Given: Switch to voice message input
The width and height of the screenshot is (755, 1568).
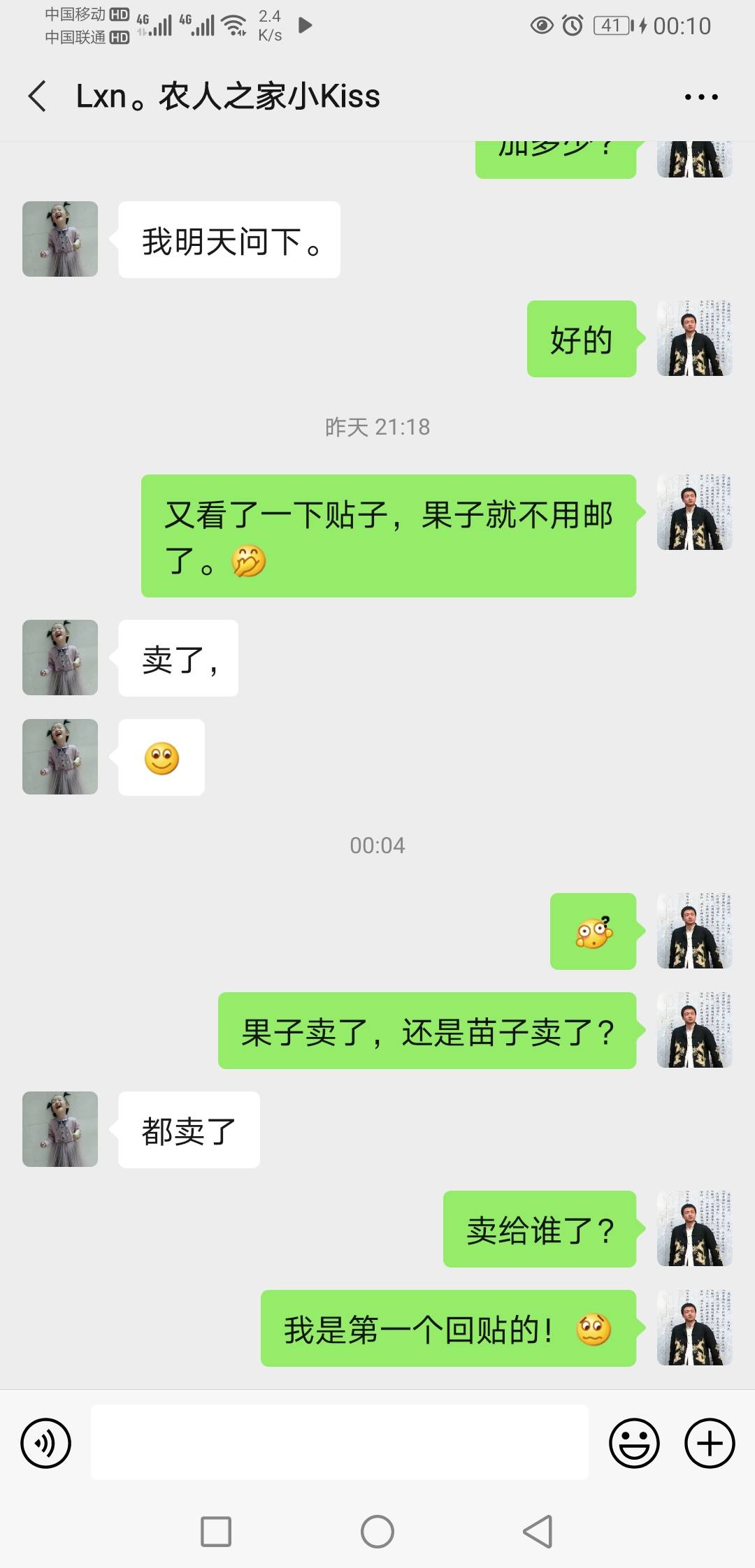Looking at the screenshot, I should click(46, 1443).
